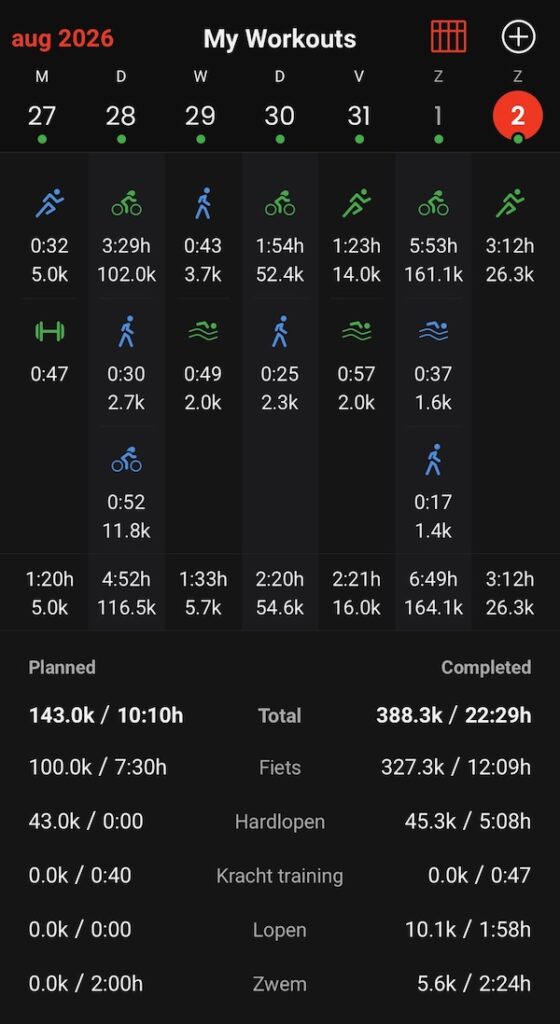The image size is (560, 1024).
Task: Select Thursday 30 in the week strip
Action: [x=279, y=116]
